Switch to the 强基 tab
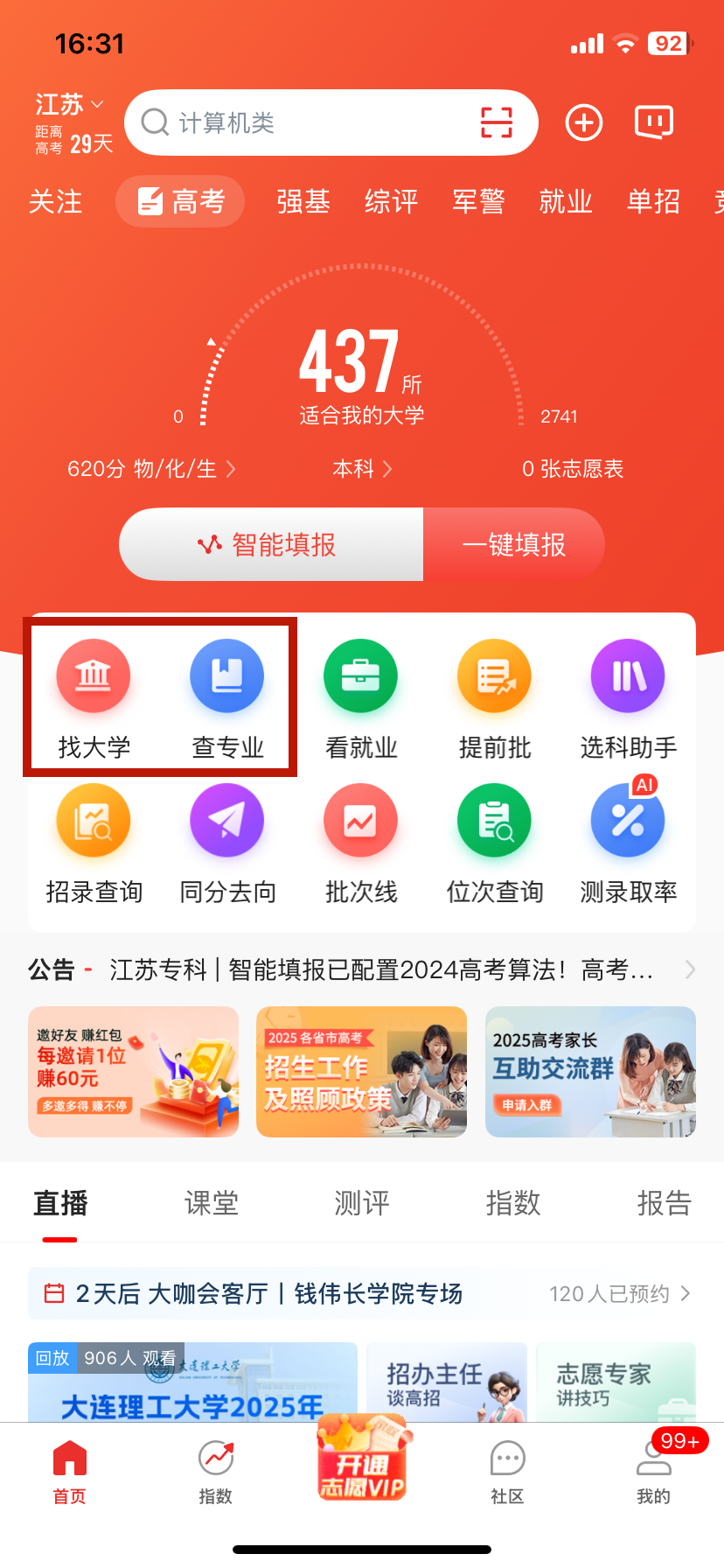This screenshot has height=1568, width=724. 303,202
